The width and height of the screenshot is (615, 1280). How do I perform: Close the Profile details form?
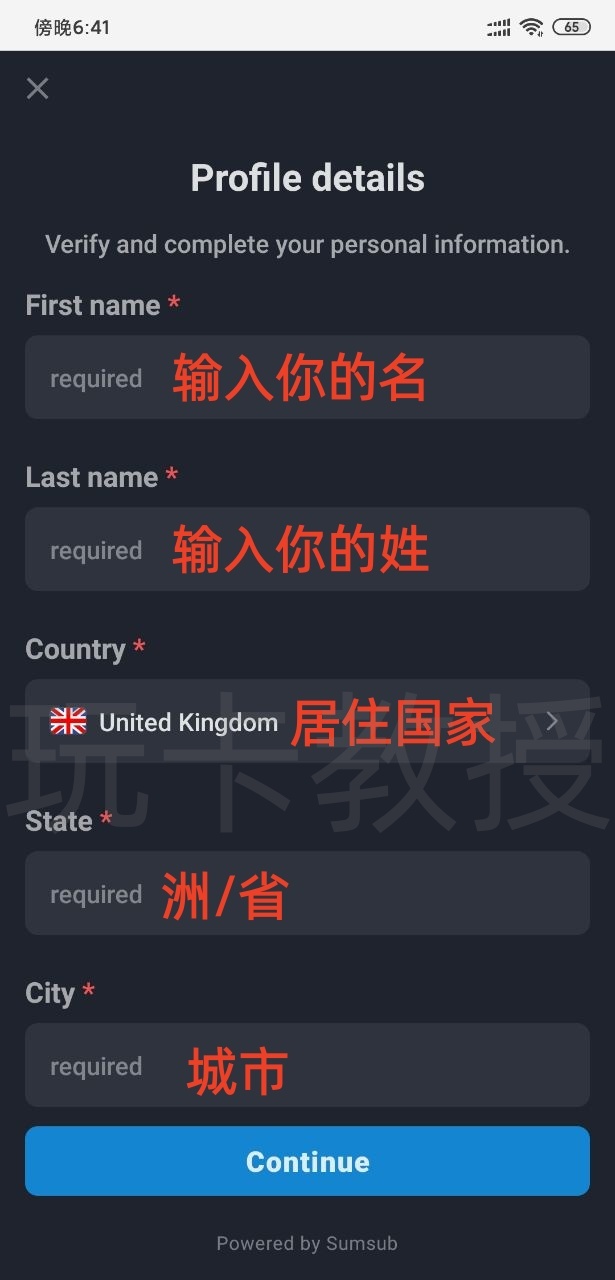pos(38,89)
